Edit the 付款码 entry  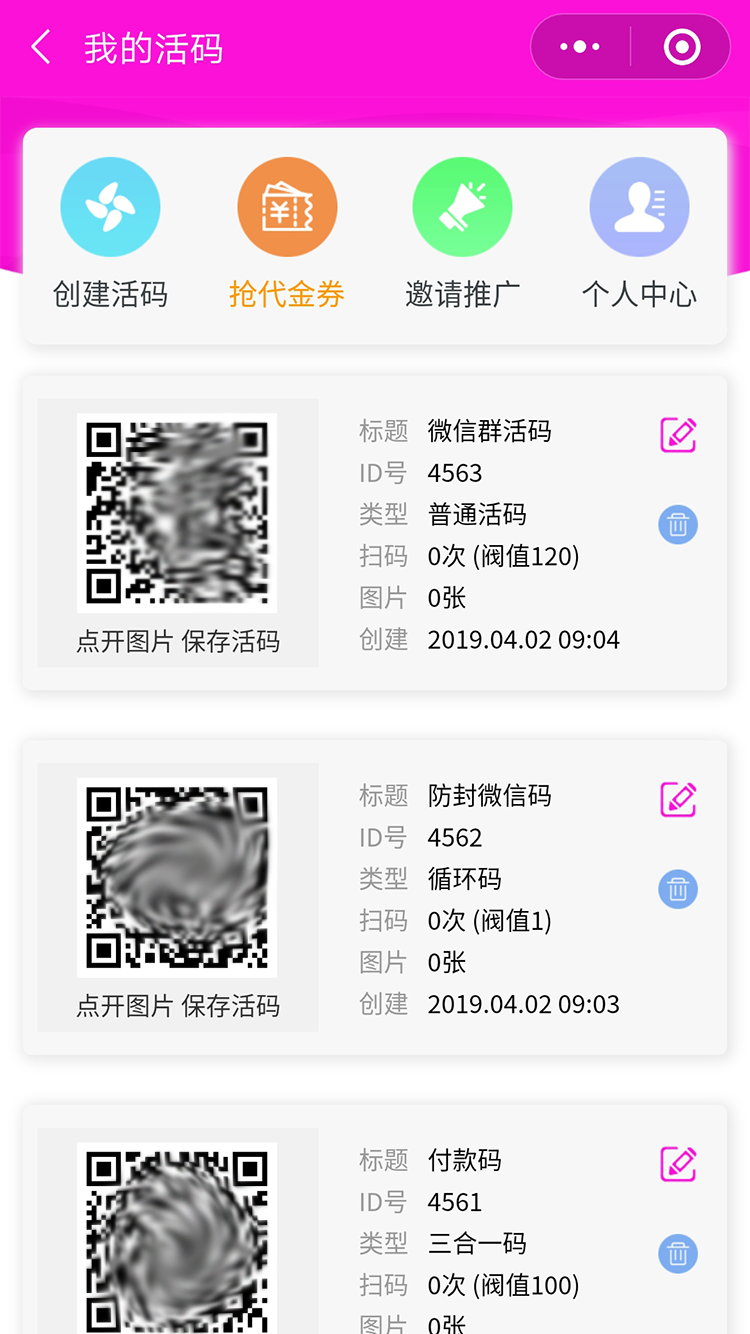tap(678, 1164)
